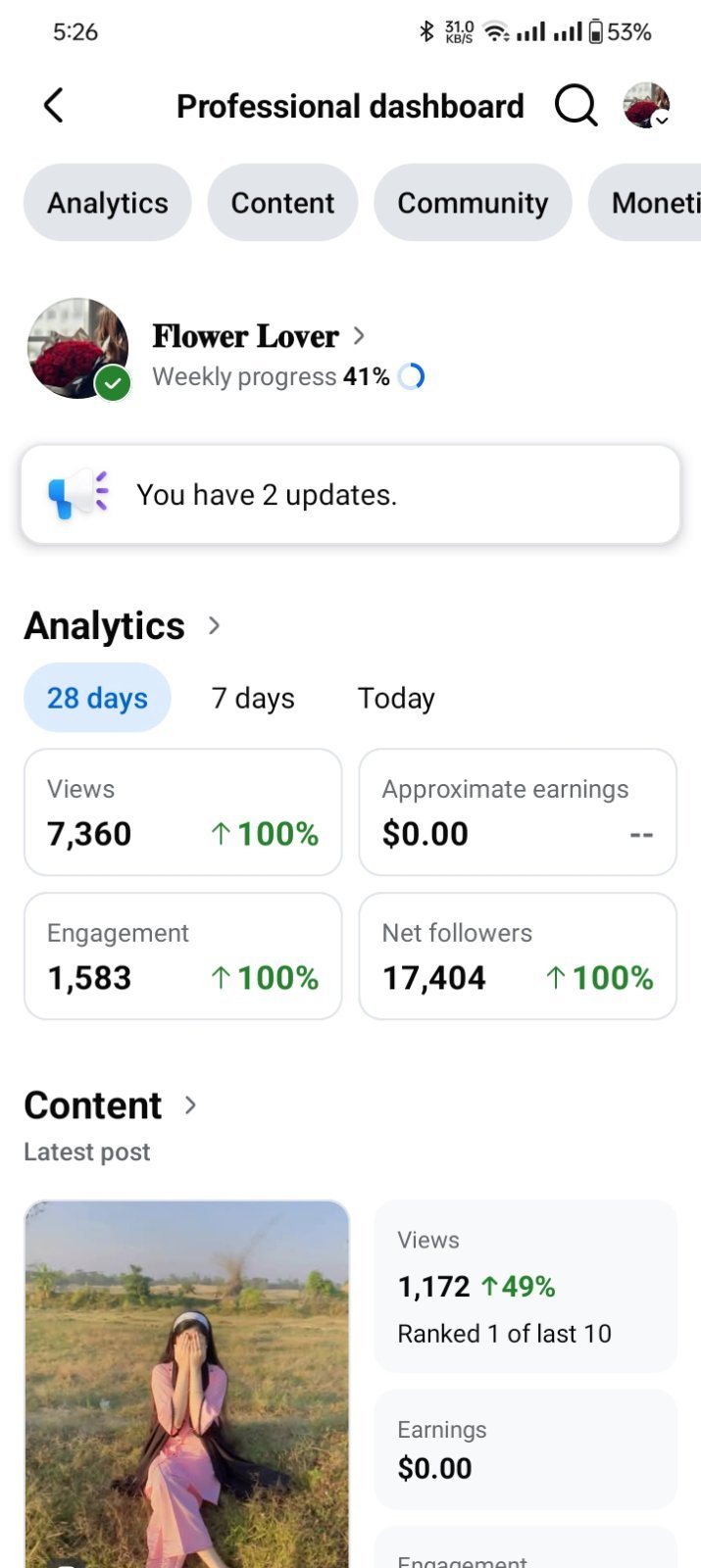Open the search icon
Screen dimensions: 701x1568
tap(576, 106)
